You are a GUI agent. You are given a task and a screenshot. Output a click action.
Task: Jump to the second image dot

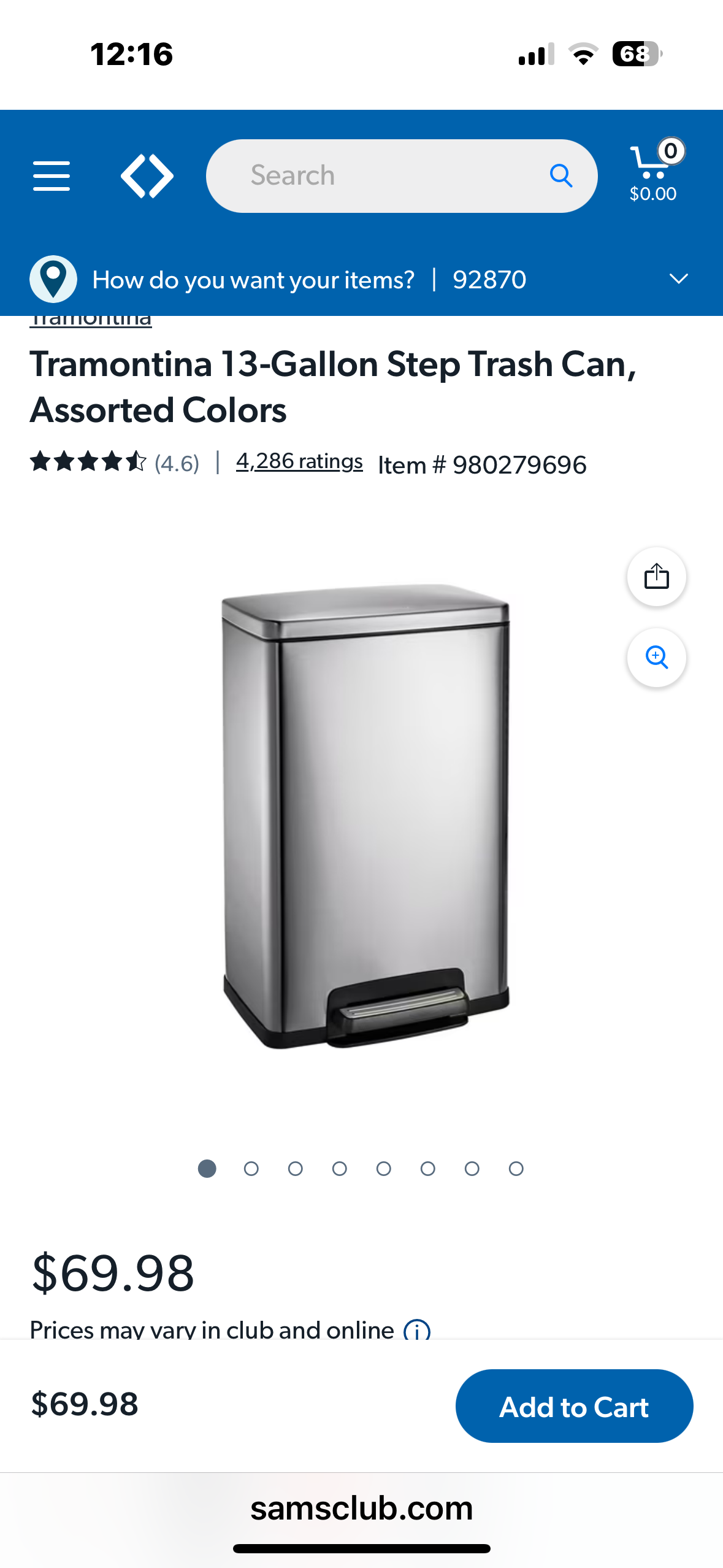(251, 1169)
